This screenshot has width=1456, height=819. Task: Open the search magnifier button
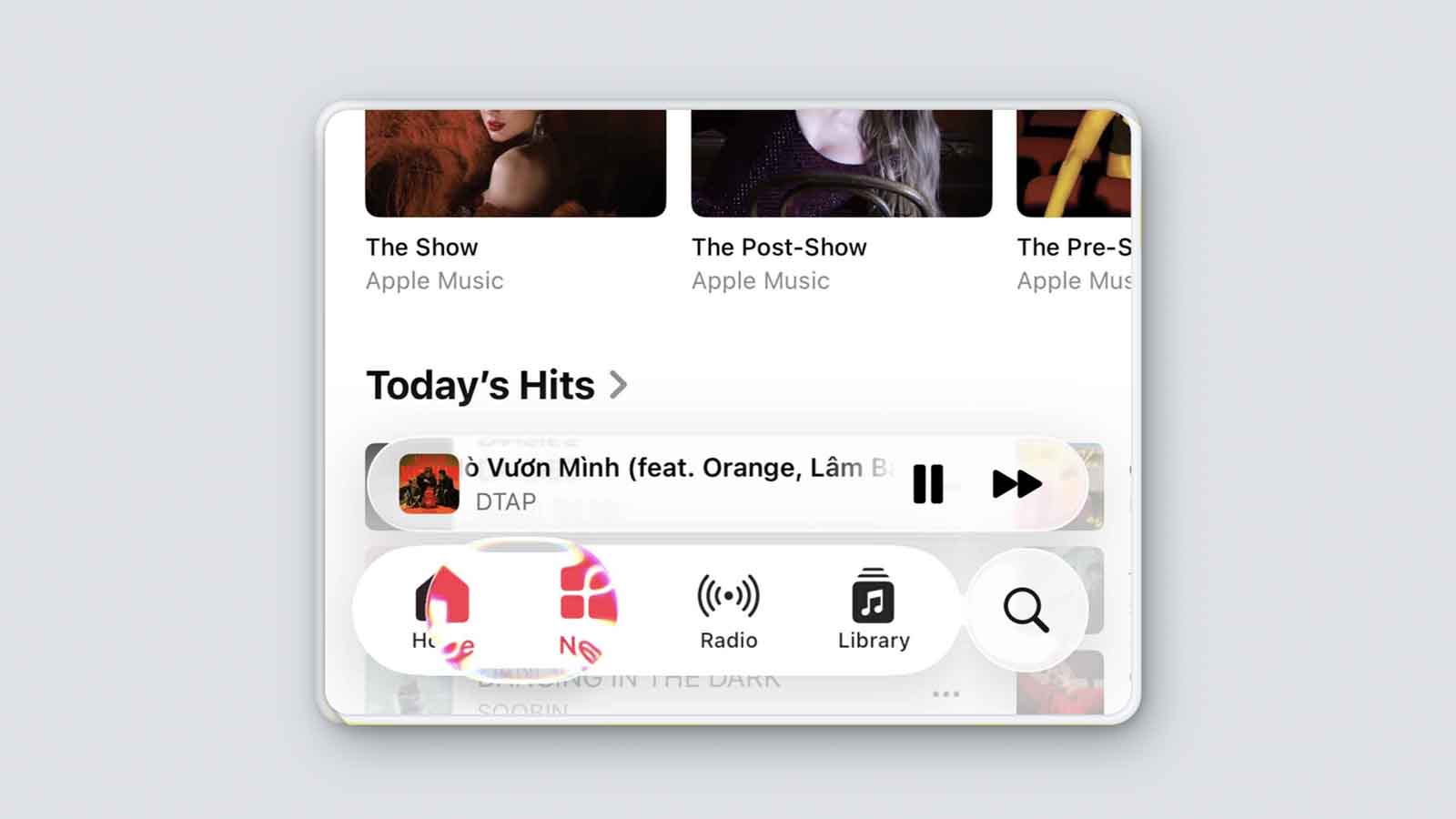[x=1026, y=610]
